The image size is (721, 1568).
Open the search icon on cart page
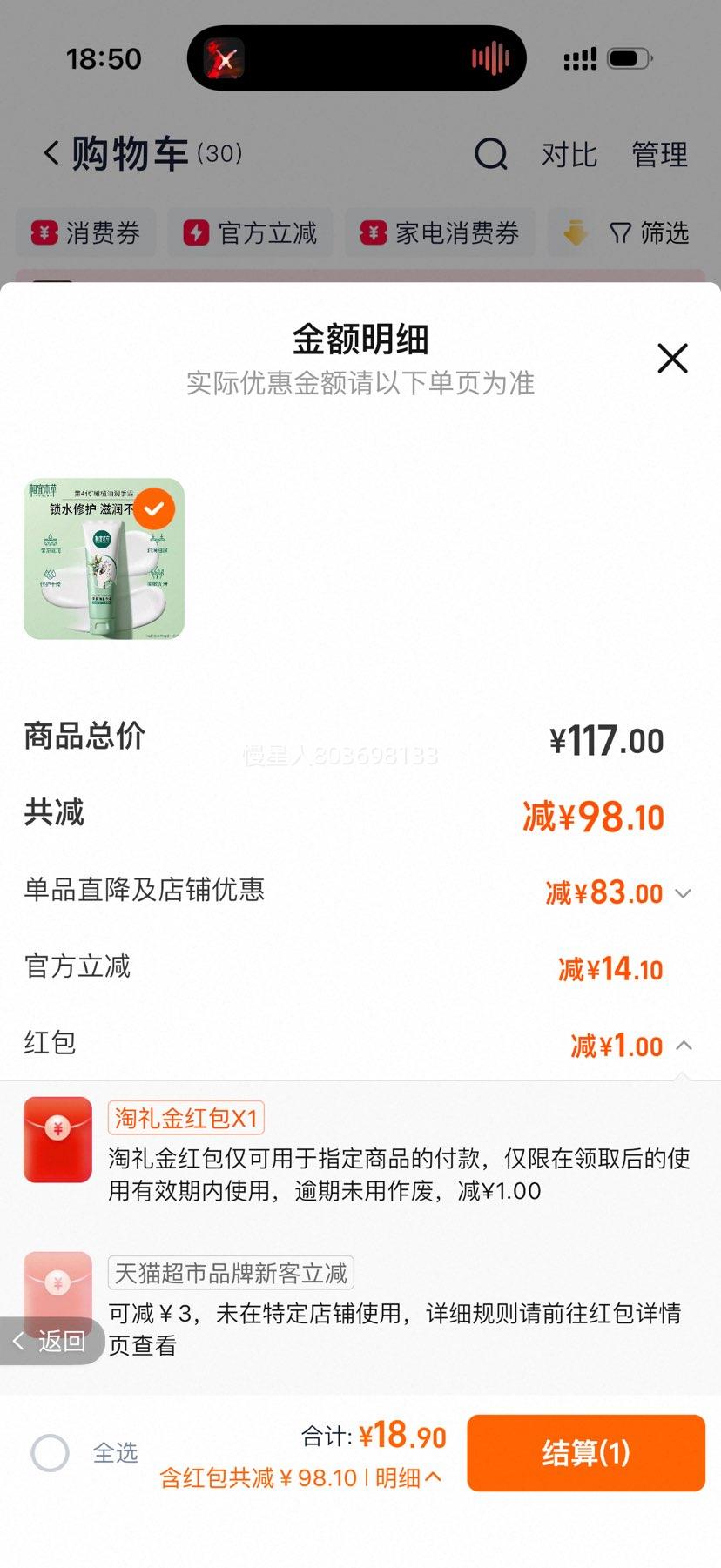(x=492, y=153)
